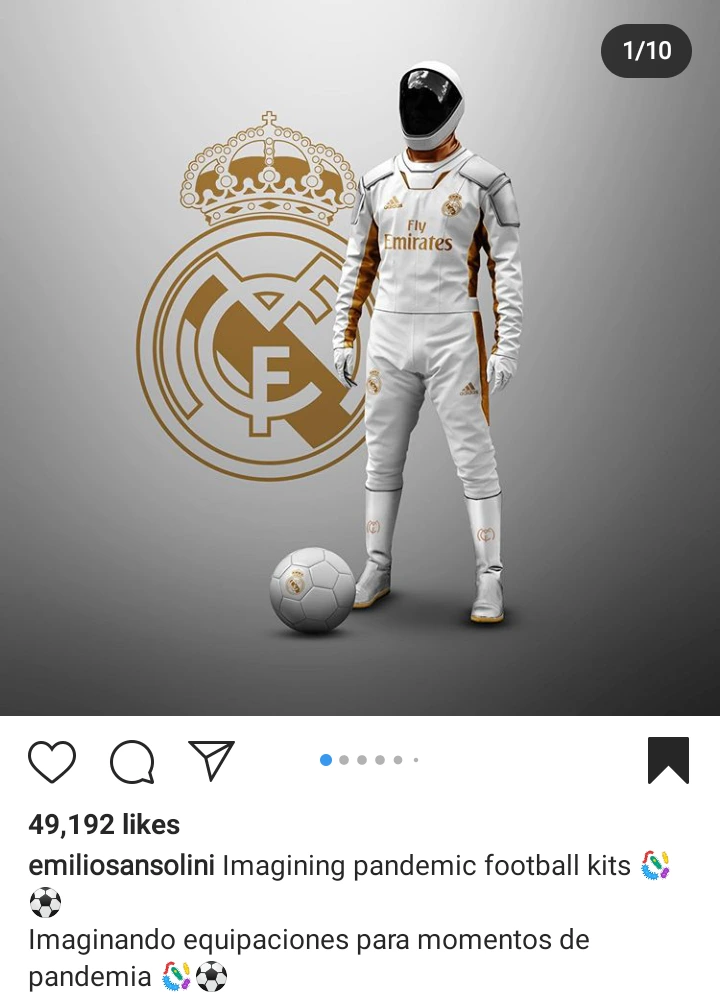Like the emiliosansolini post
The image size is (720, 1008).
tap(52, 762)
